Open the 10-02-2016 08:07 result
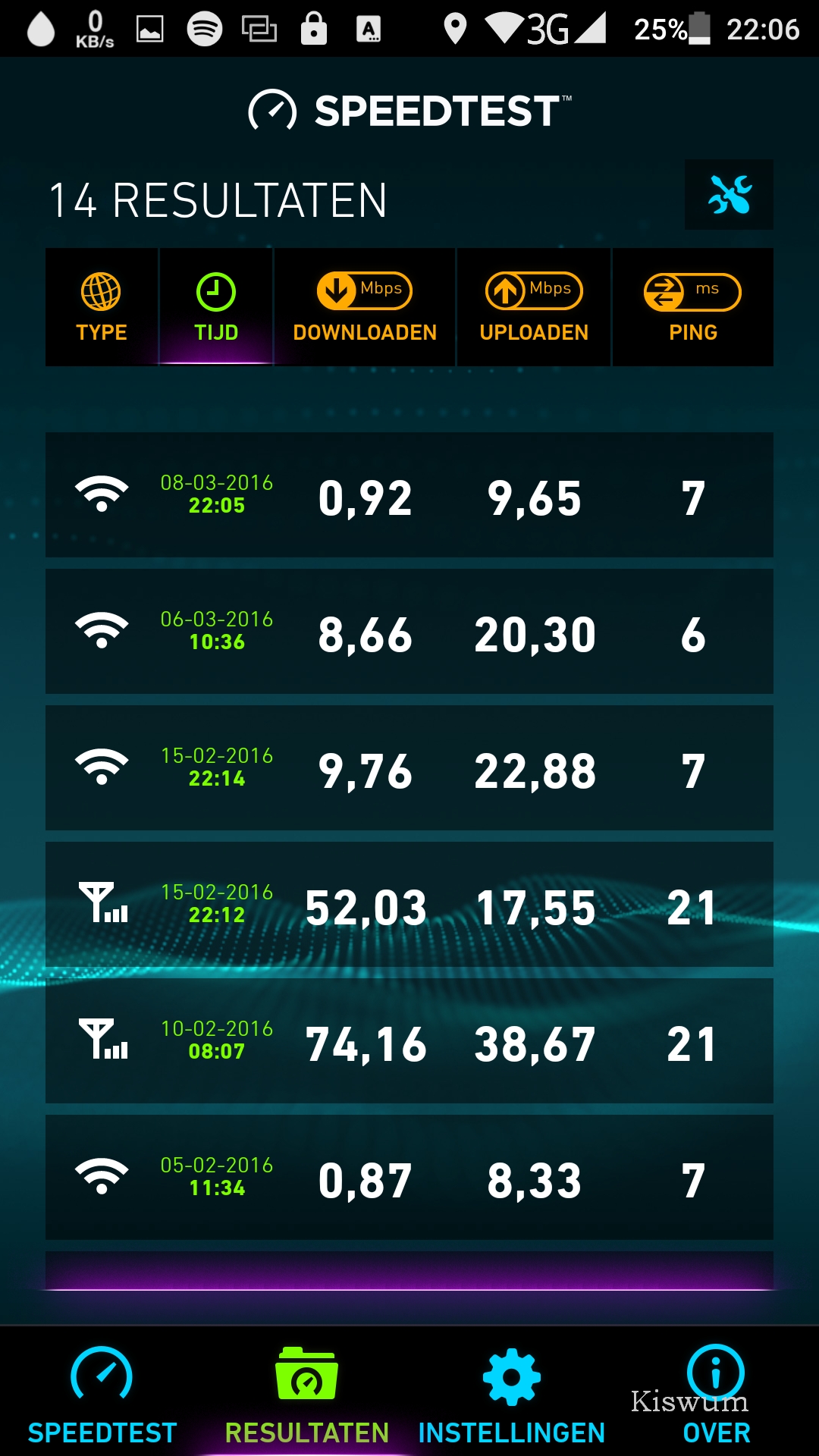The width and height of the screenshot is (819, 1456). pyautogui.click(x=409, y=1041)
